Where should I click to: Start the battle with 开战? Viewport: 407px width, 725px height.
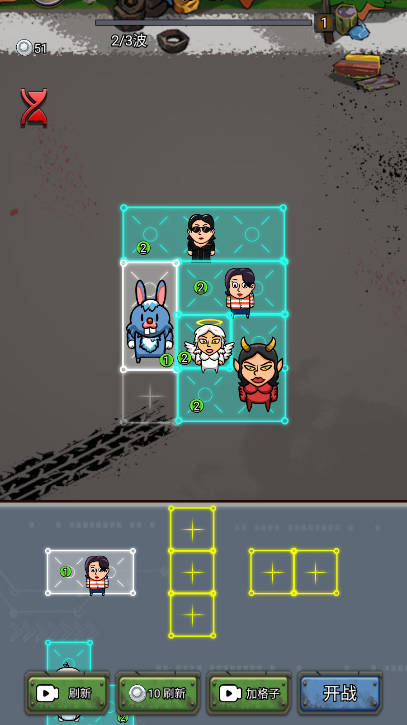coord(340,693)
